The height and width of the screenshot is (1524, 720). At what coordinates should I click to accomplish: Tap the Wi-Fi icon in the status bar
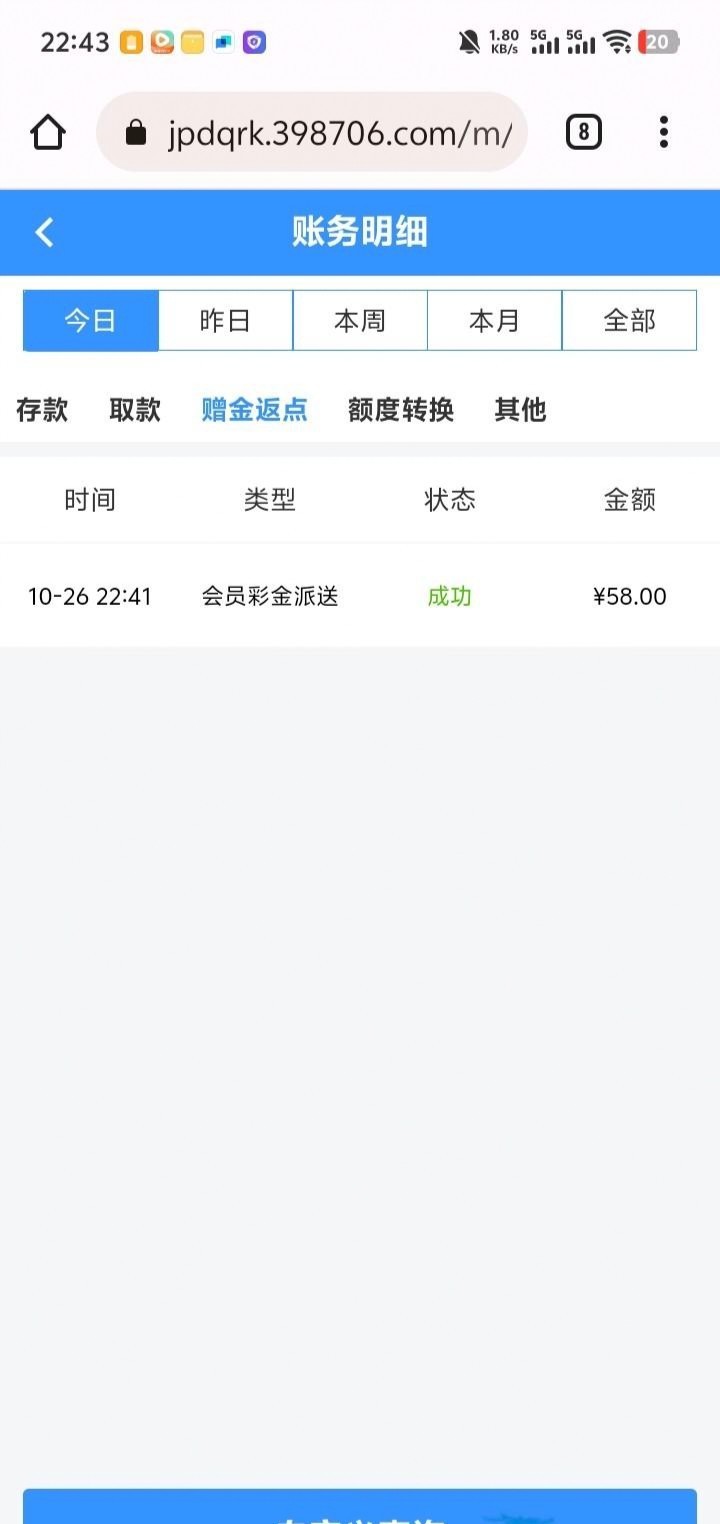coord(617,42)
